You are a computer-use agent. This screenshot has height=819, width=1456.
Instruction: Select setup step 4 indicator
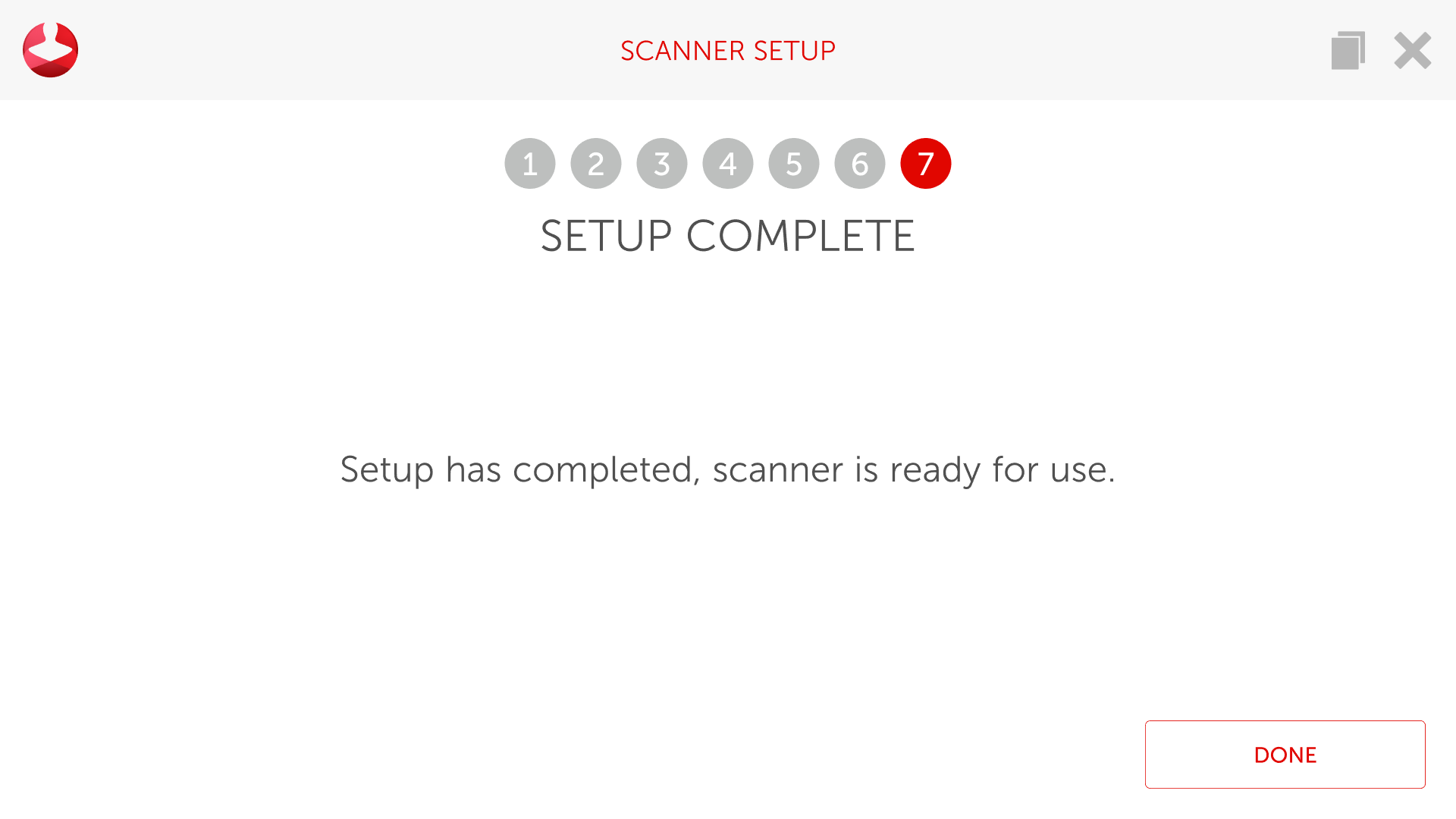click(x=728, y=164)
